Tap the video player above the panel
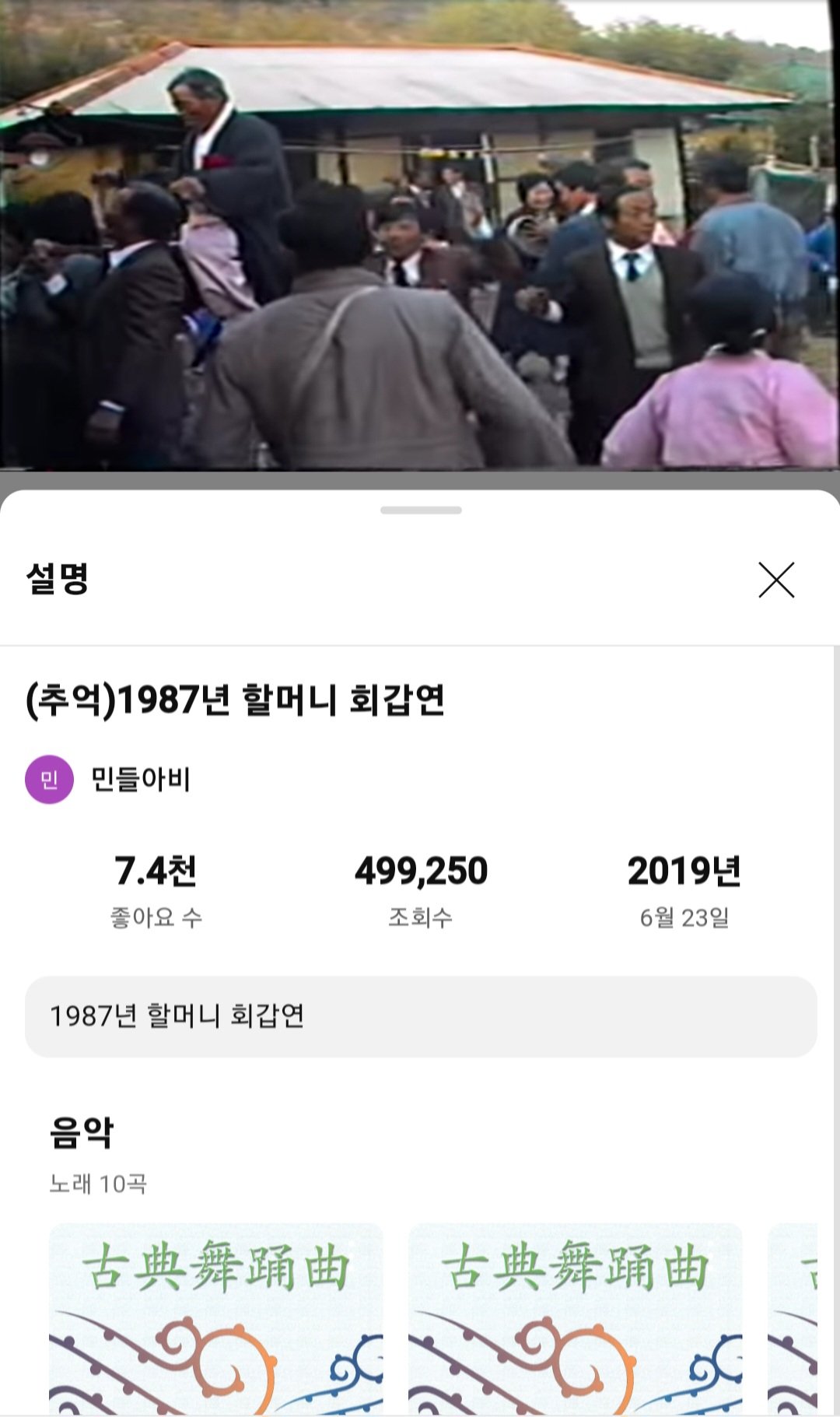840x1417 pixels. tap(420, 233)
